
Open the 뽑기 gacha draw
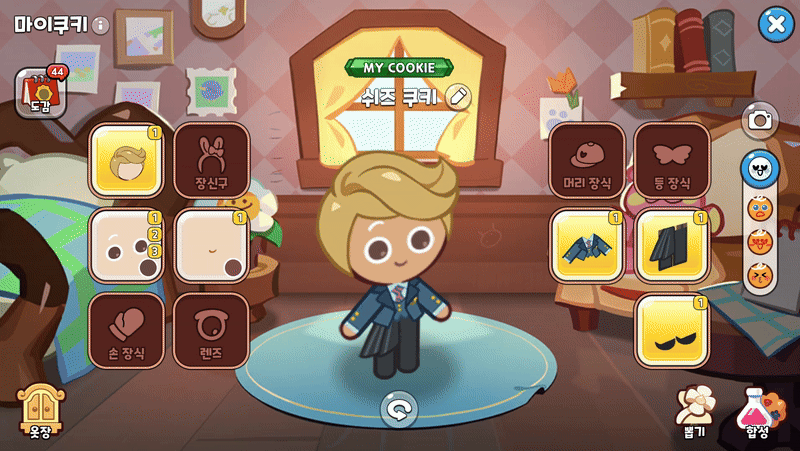click(695, 411)
